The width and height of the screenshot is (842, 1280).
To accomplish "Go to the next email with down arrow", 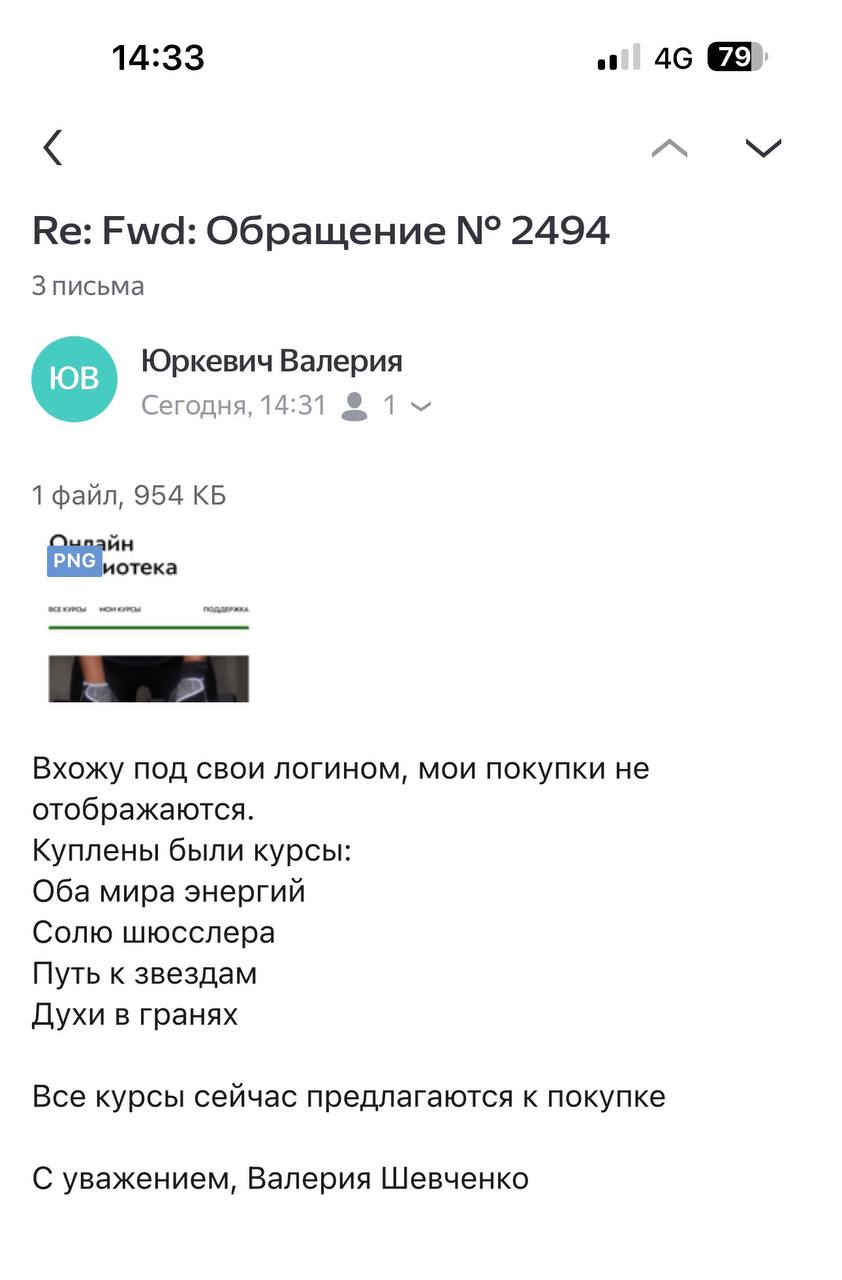I will 763,149.
